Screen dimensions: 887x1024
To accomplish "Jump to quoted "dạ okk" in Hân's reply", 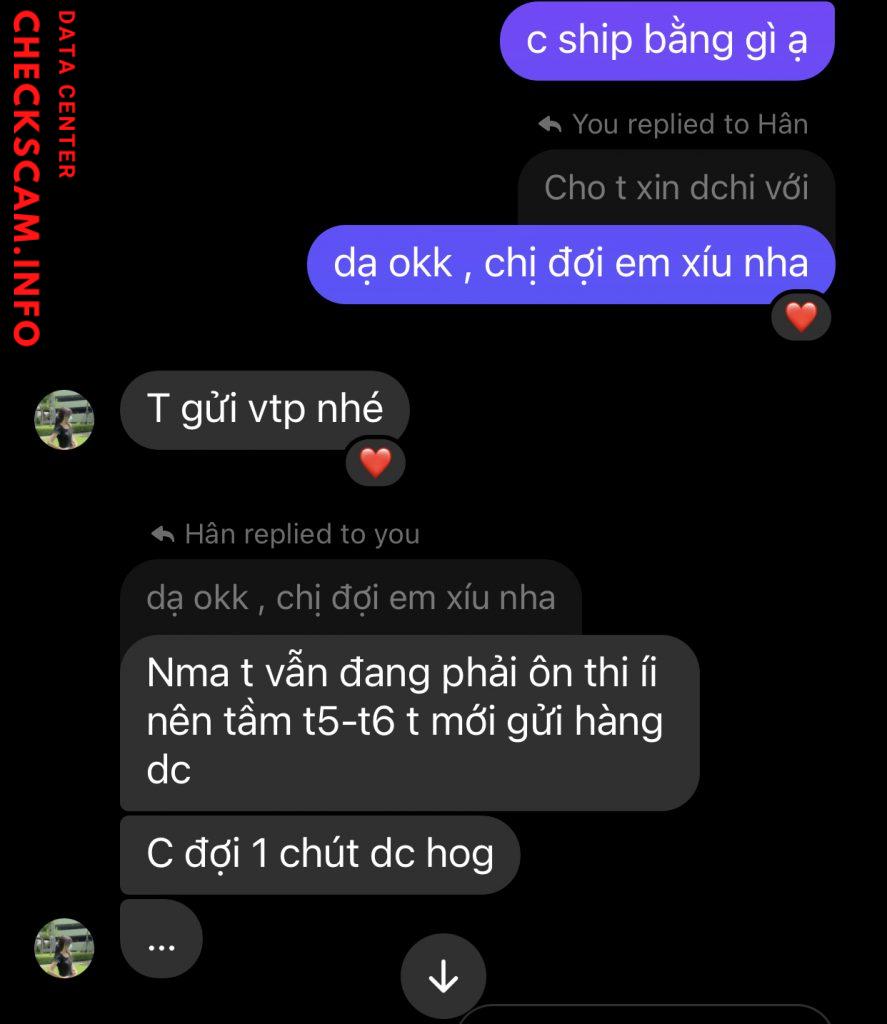I will 350,598.
